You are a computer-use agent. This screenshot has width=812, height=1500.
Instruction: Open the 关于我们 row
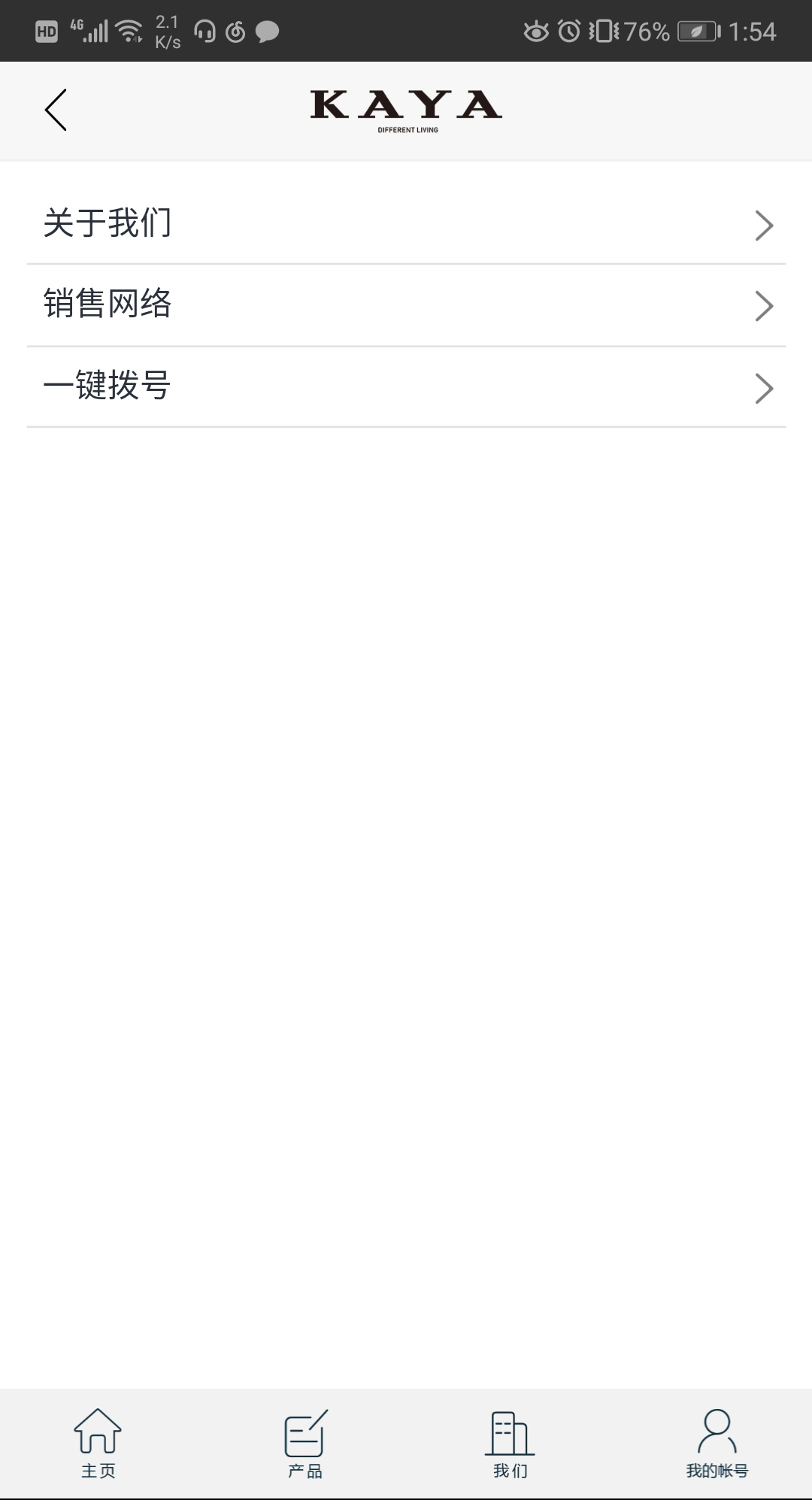point(406,223)
